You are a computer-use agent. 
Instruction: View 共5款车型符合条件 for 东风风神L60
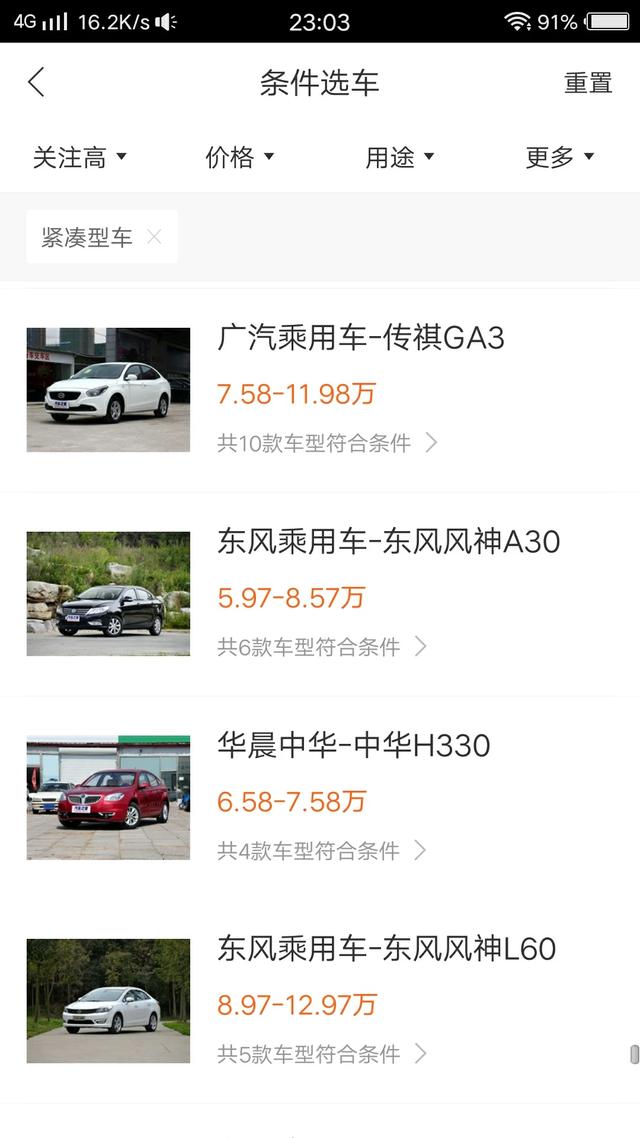(x=322, y=1054)
